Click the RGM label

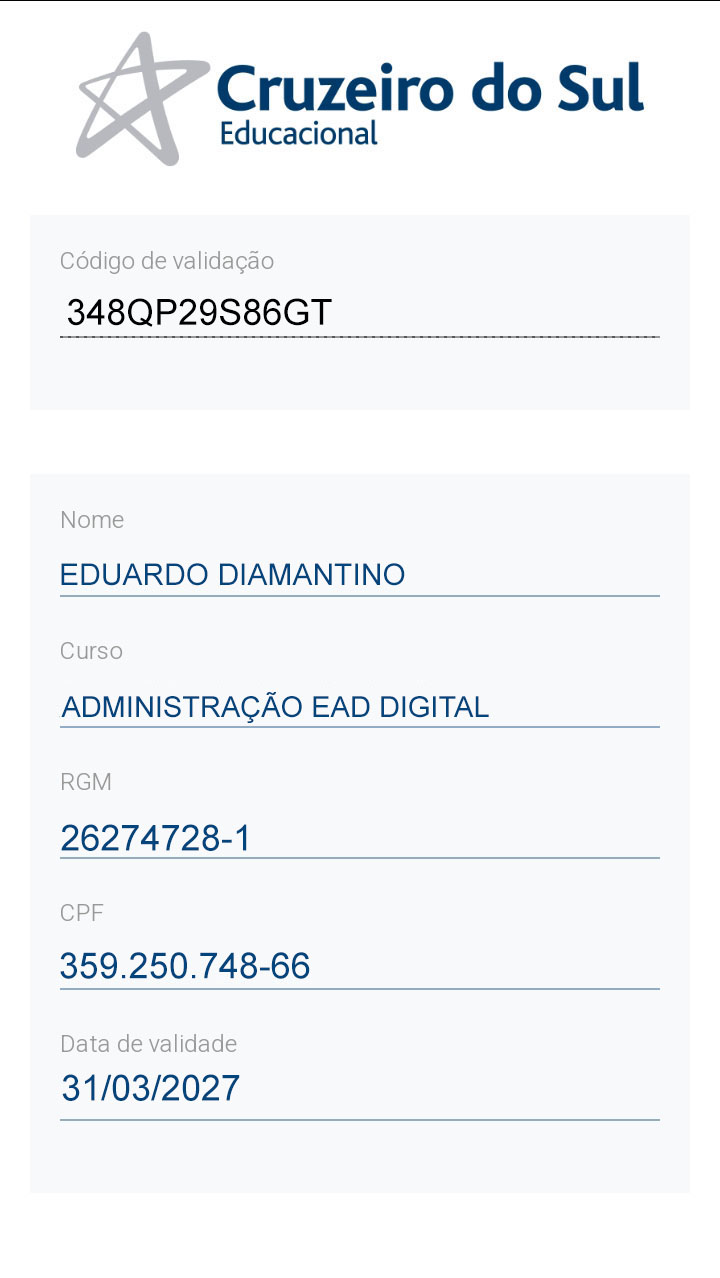(x=86, y=782)
